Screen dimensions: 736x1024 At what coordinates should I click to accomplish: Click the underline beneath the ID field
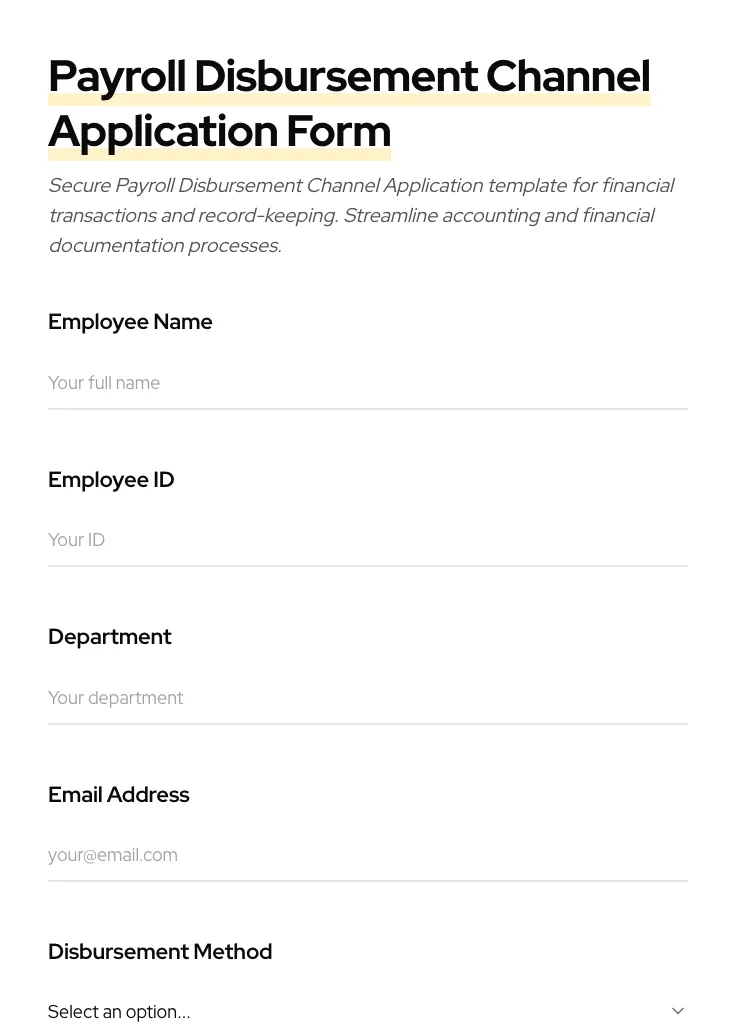[368, 565]
